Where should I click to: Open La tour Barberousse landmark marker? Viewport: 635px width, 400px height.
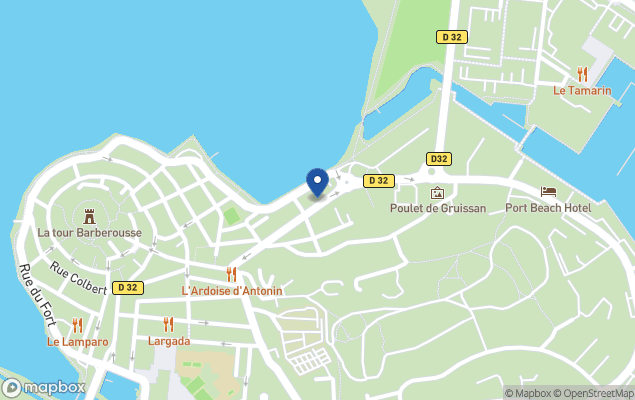pyautogui.click(x=89, y=216)
